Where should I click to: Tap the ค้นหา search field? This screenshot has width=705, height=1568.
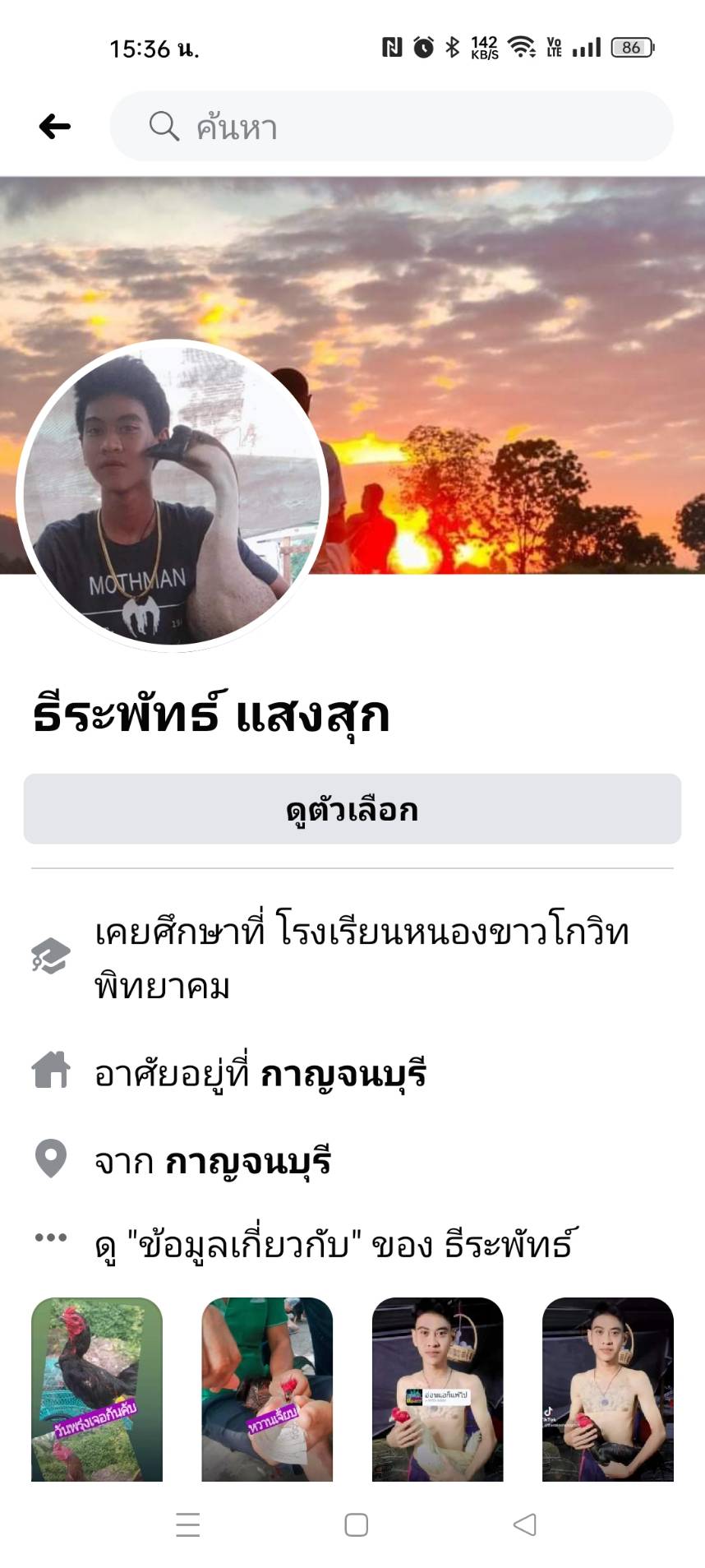point(391,127)
